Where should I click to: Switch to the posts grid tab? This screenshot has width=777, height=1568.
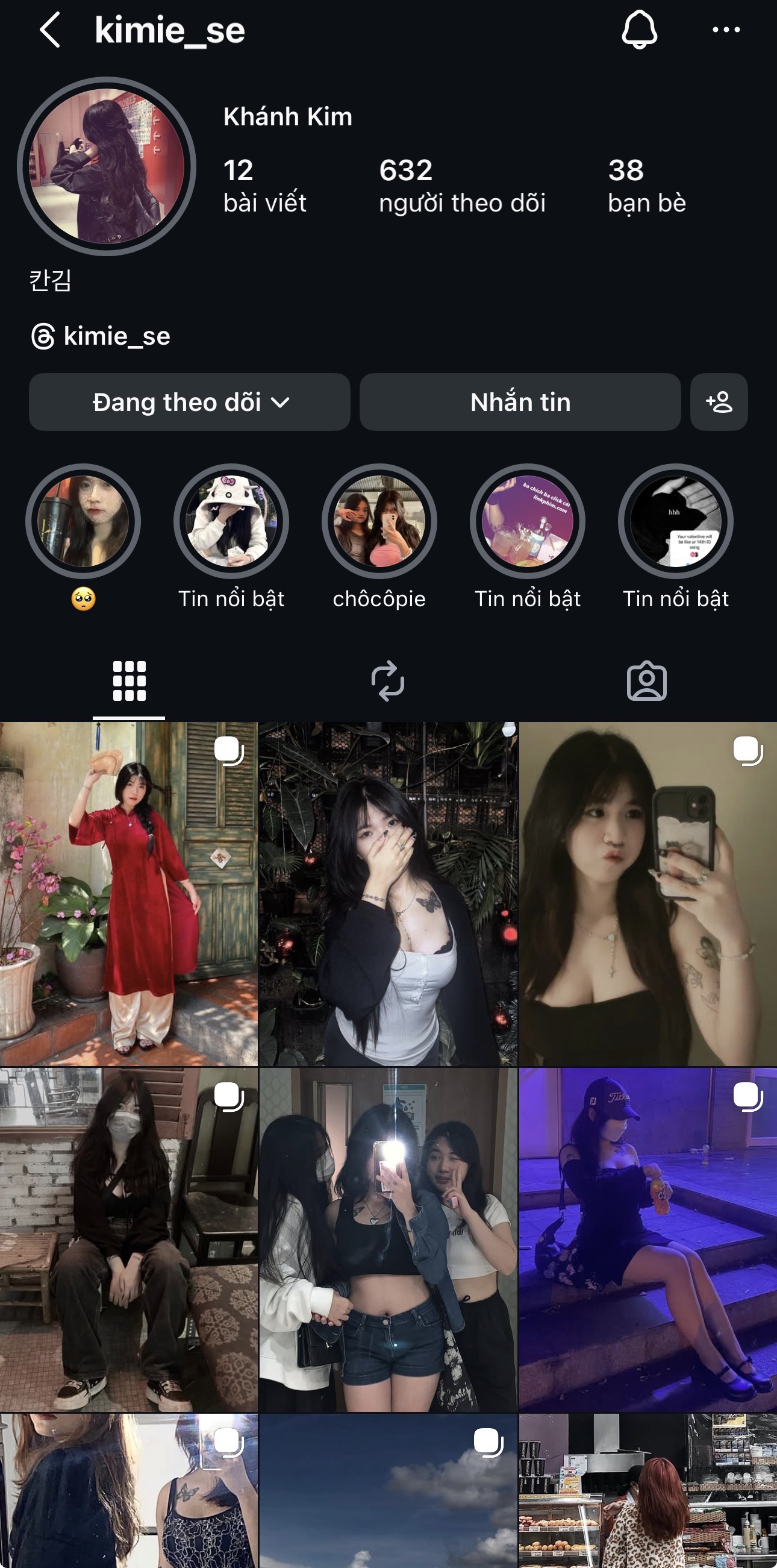(129, 681)
